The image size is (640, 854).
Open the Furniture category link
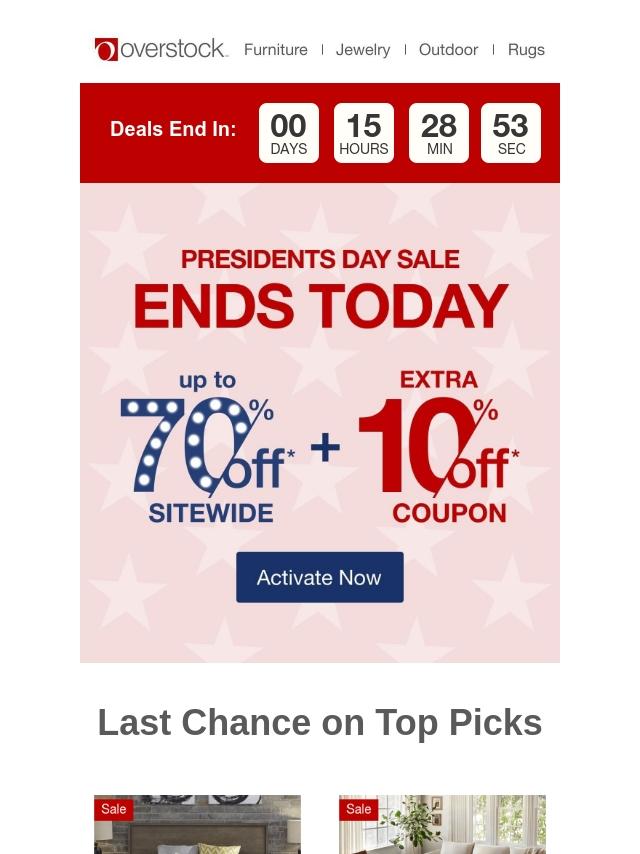pyautogui.click(x=275, y=49)
